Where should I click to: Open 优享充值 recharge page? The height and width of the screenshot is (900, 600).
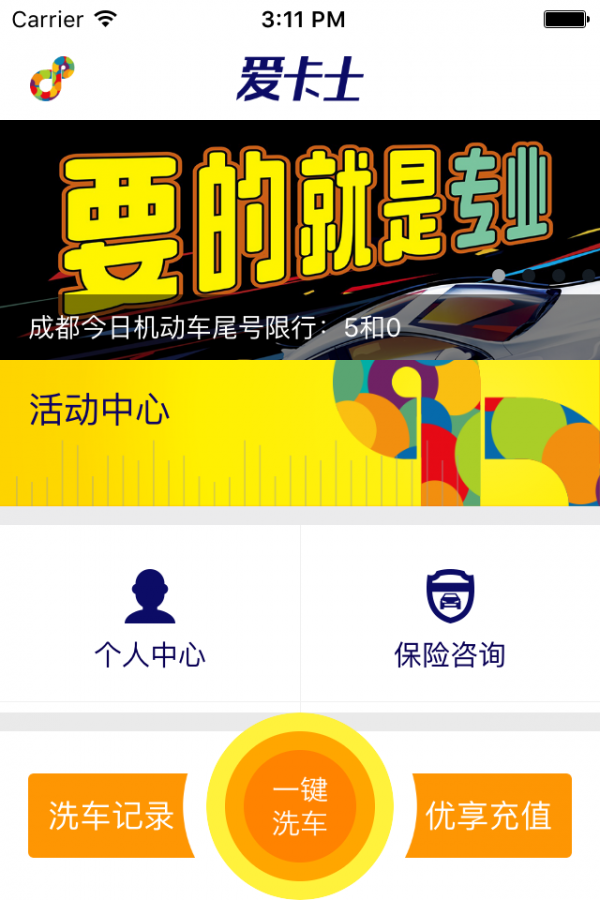[490, 815]
